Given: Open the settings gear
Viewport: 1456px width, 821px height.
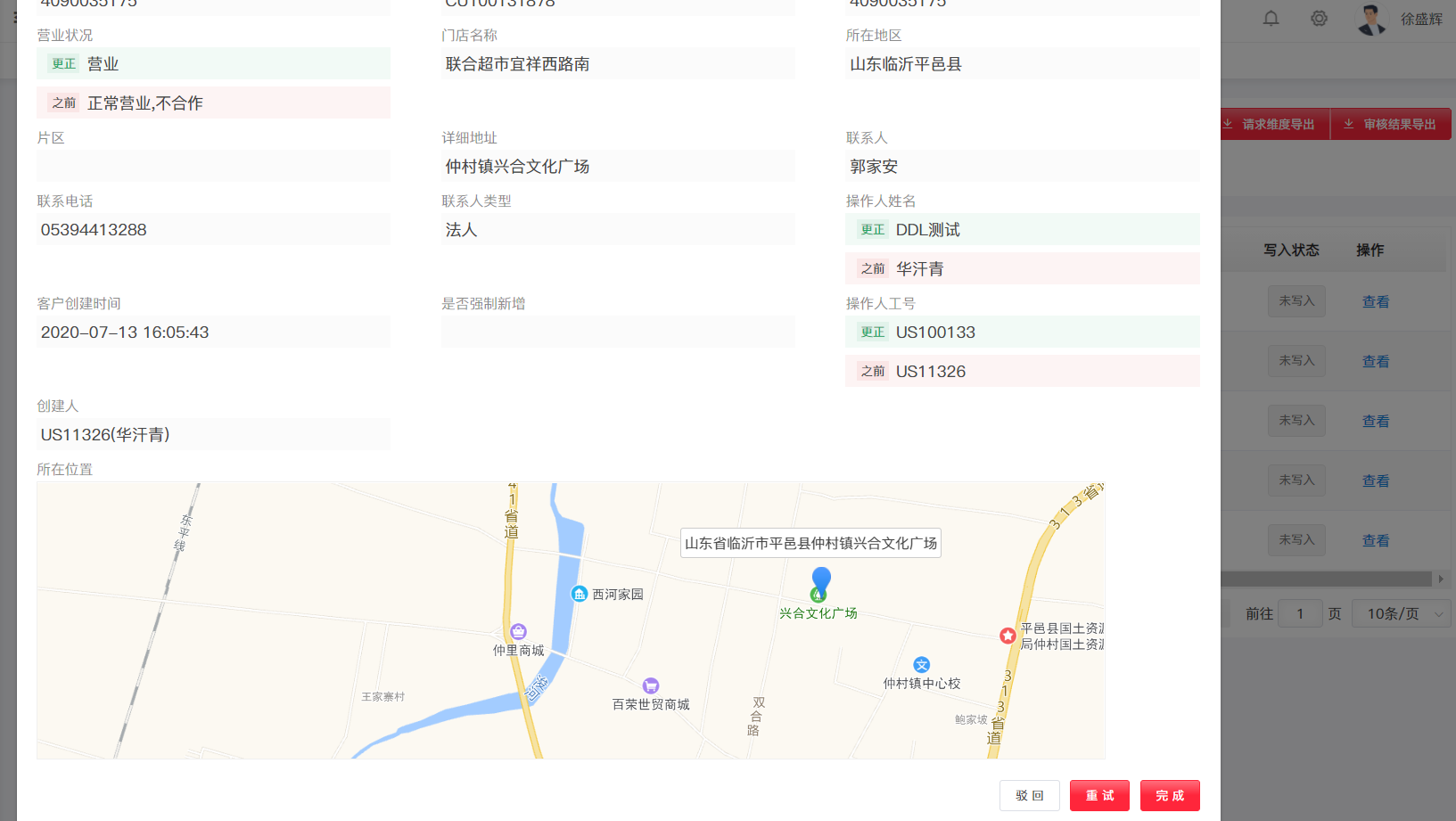Looking at the screenshot, I should 1319,19.
